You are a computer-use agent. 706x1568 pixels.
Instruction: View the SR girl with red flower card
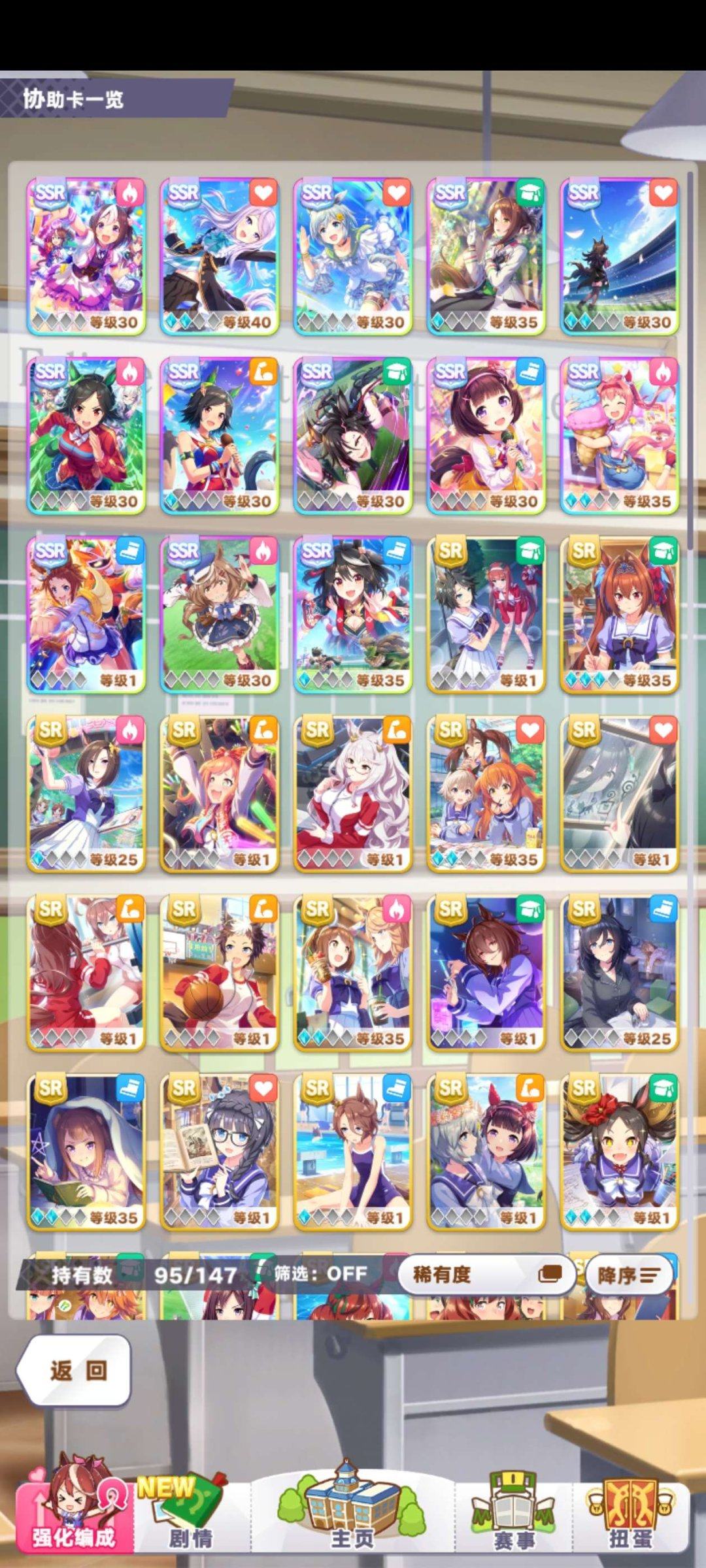click(619, 1151)
